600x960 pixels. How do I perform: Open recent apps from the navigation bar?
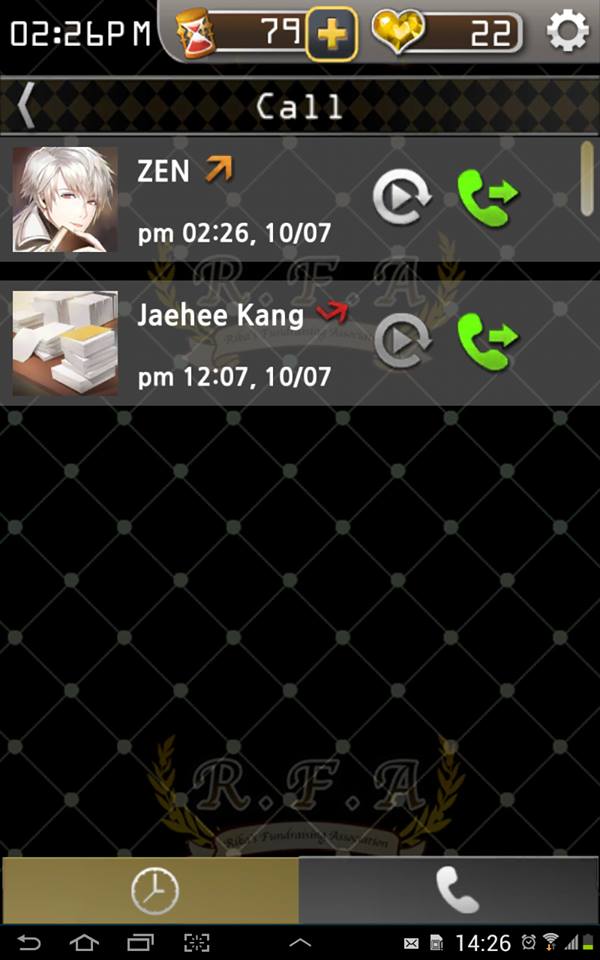[x=140, y=942]
